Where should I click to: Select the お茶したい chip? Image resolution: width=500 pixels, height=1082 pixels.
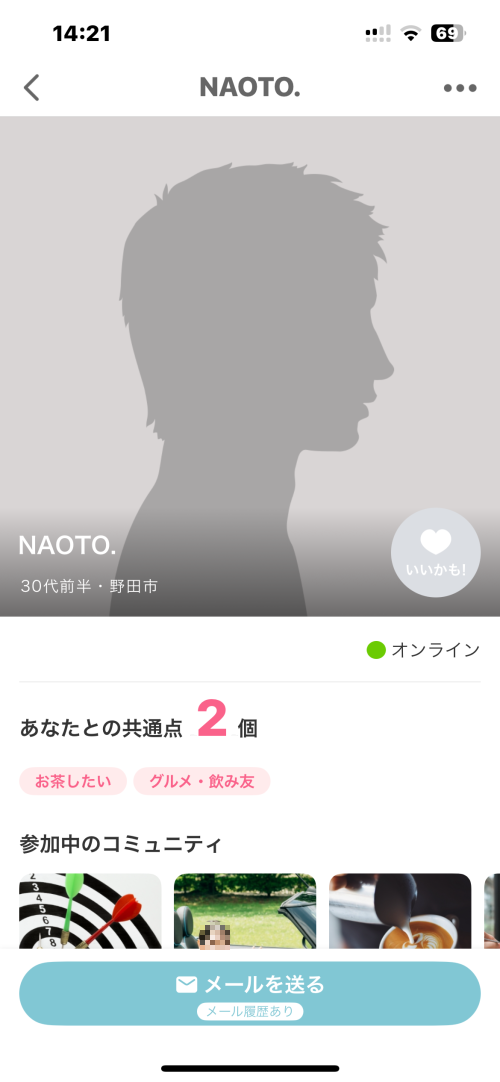click(x=73, y=781)
